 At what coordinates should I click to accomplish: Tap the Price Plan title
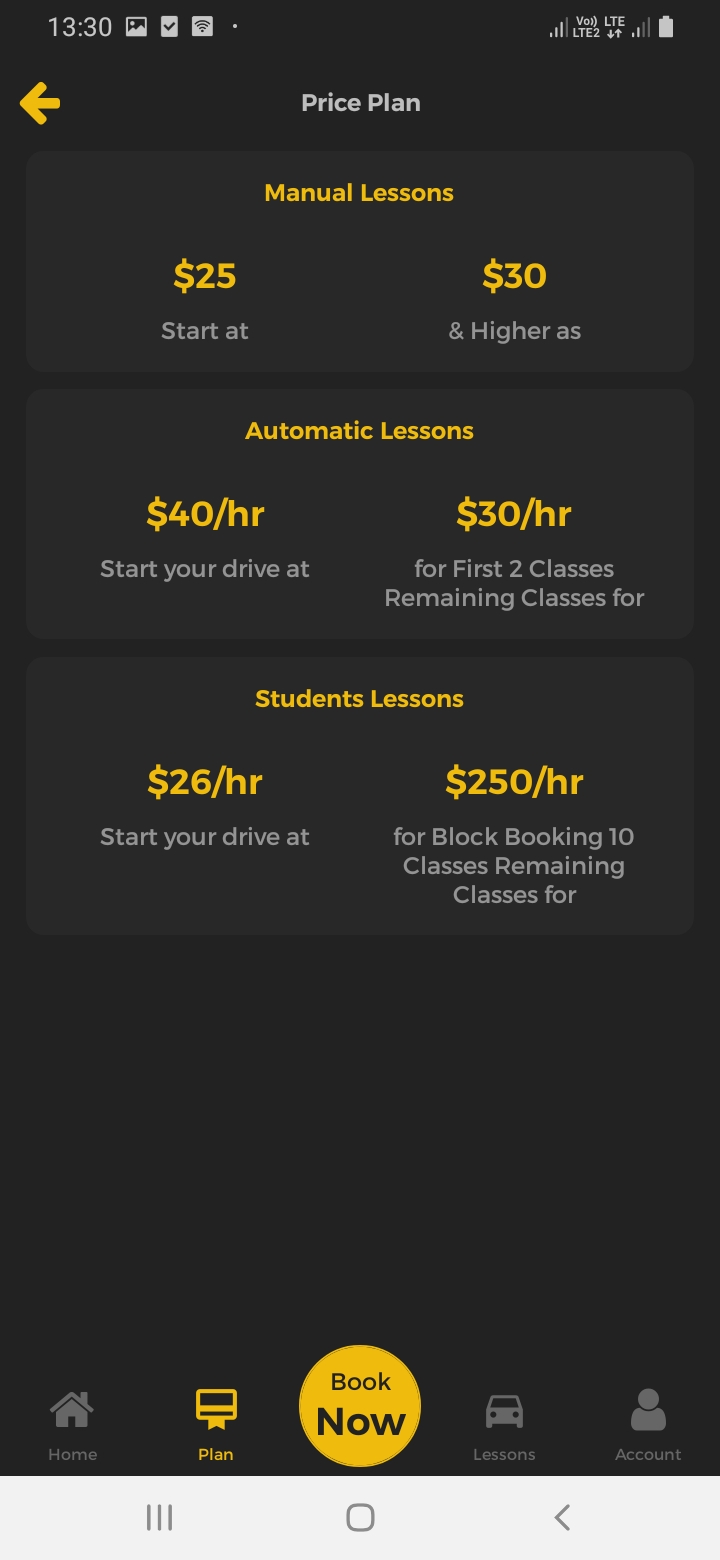[x=360, y=102]
